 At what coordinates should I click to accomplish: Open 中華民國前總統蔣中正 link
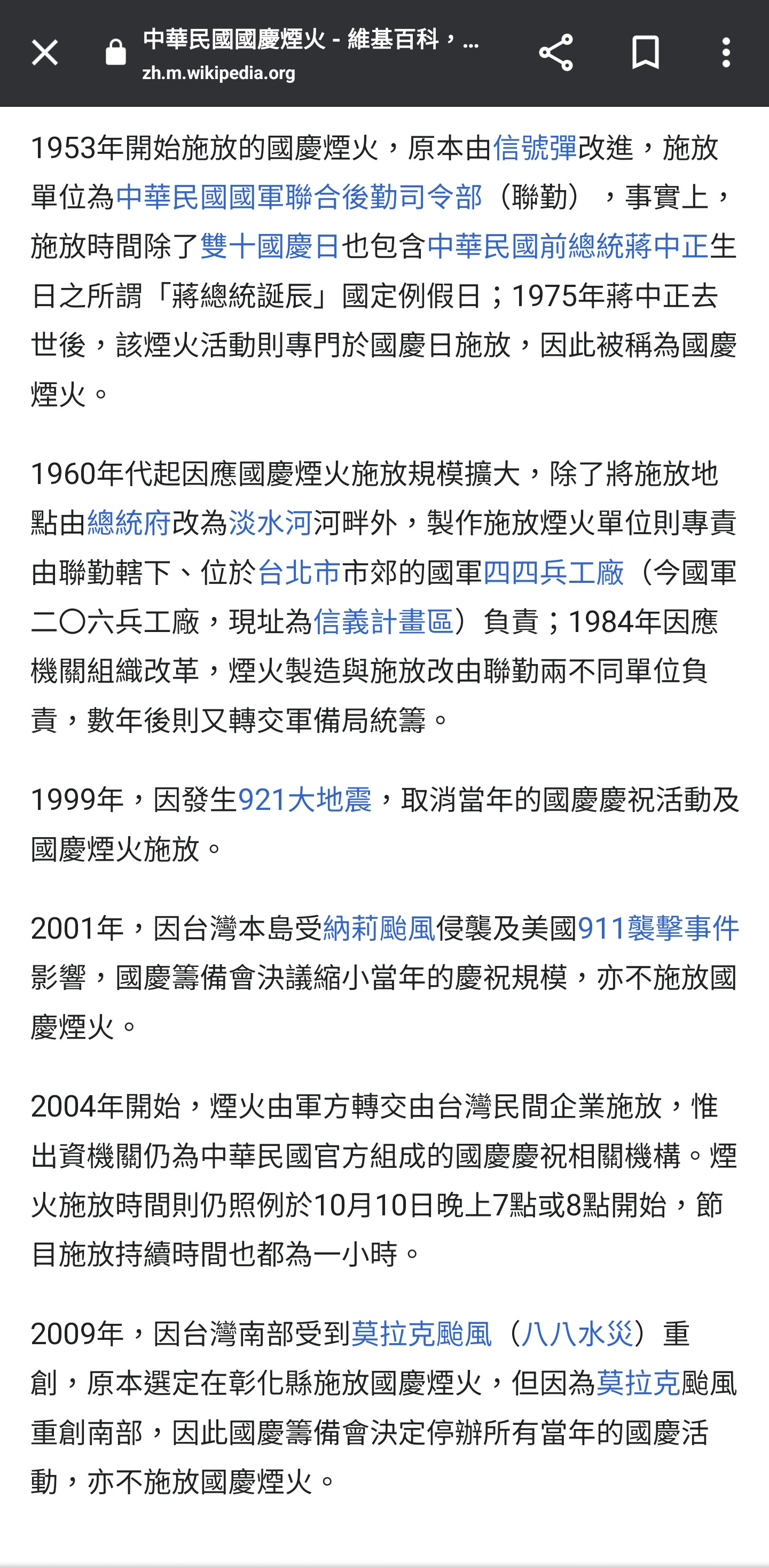click(x=568, y=246)
